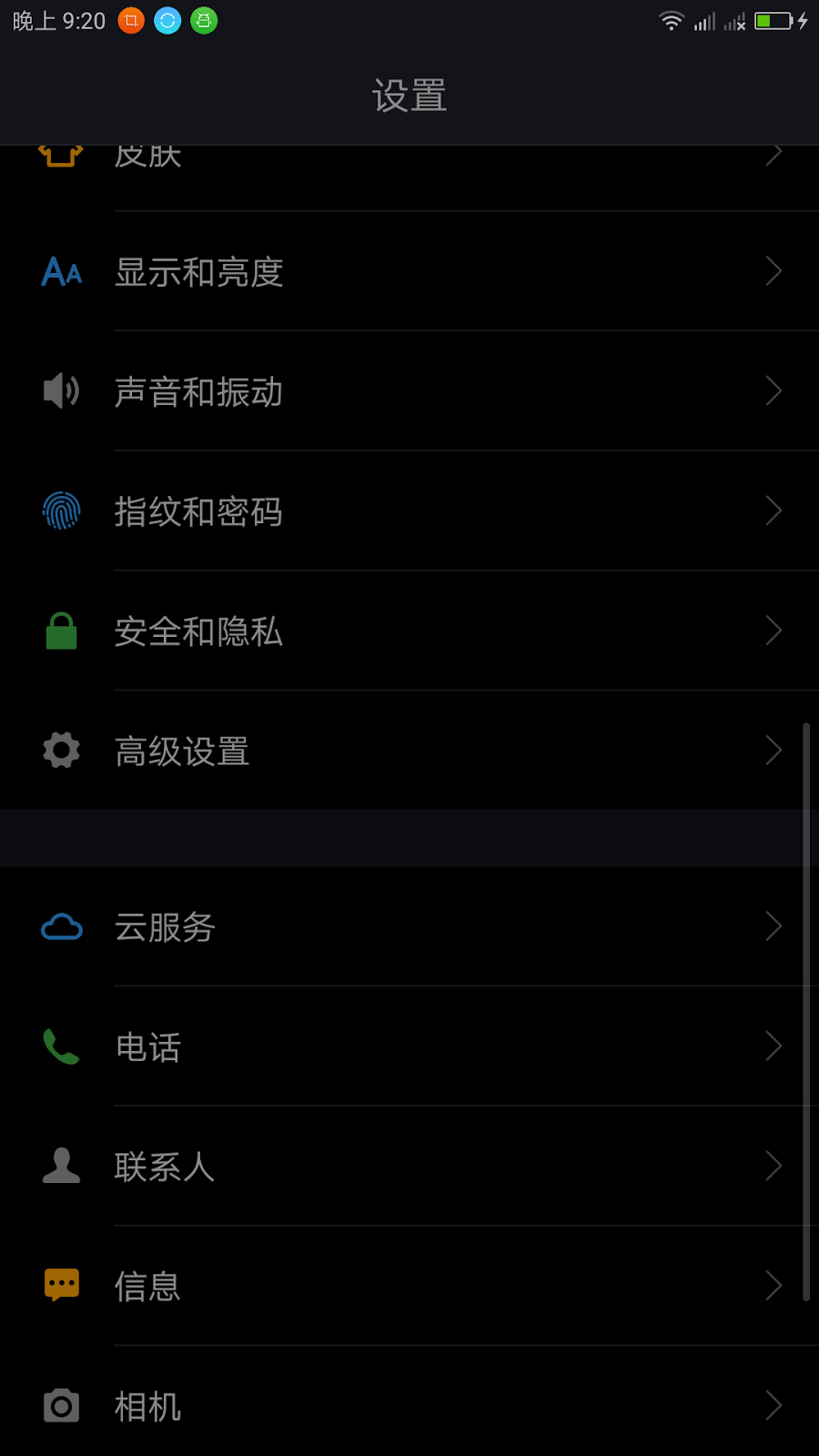Open 声音和振动 settings

click(409, 391)
